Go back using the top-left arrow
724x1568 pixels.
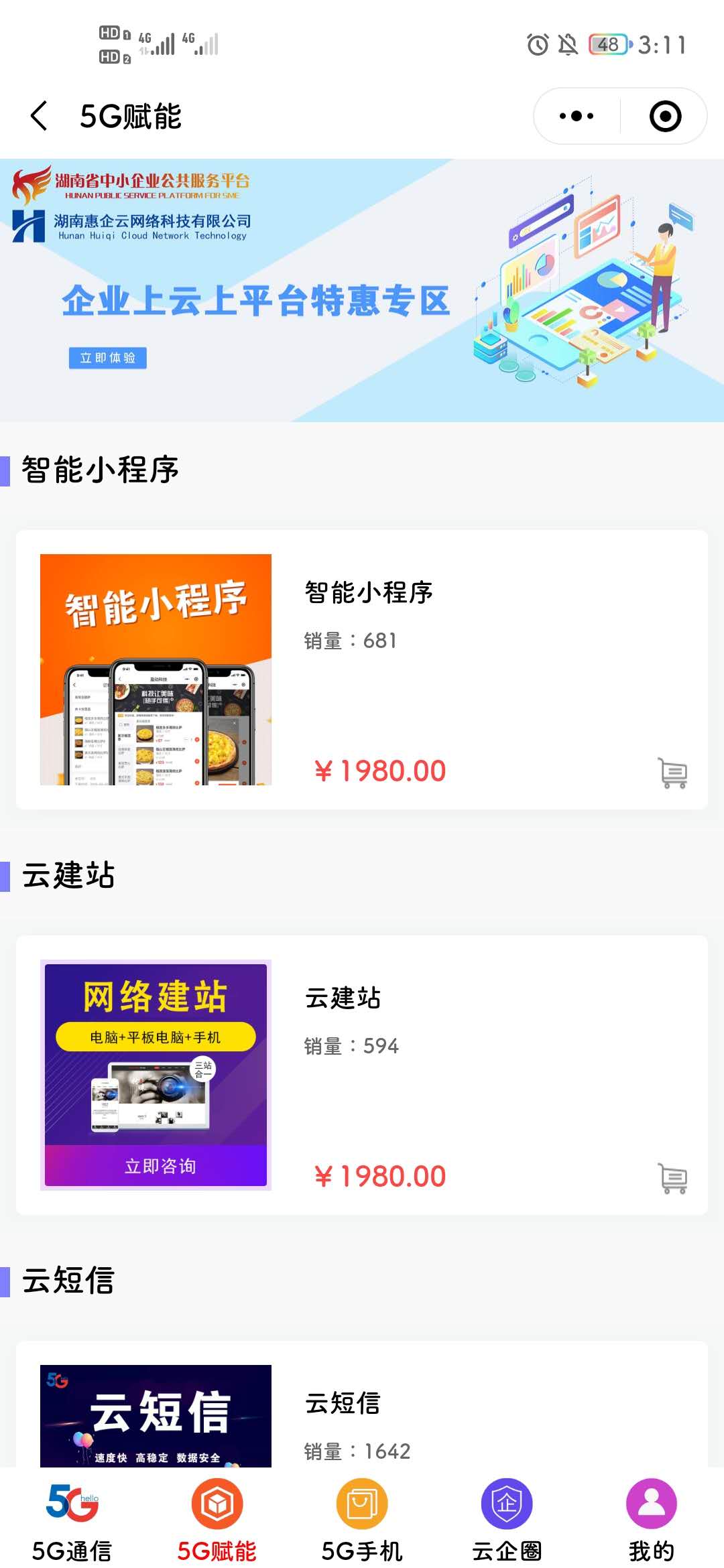(x=40, y=116)
